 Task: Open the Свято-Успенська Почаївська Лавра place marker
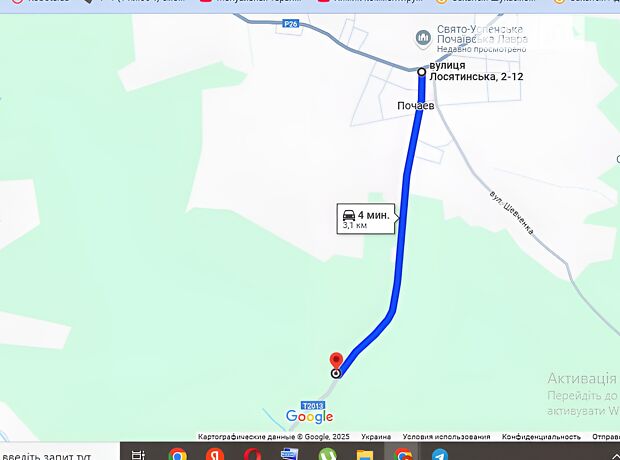tap(423, 39)
